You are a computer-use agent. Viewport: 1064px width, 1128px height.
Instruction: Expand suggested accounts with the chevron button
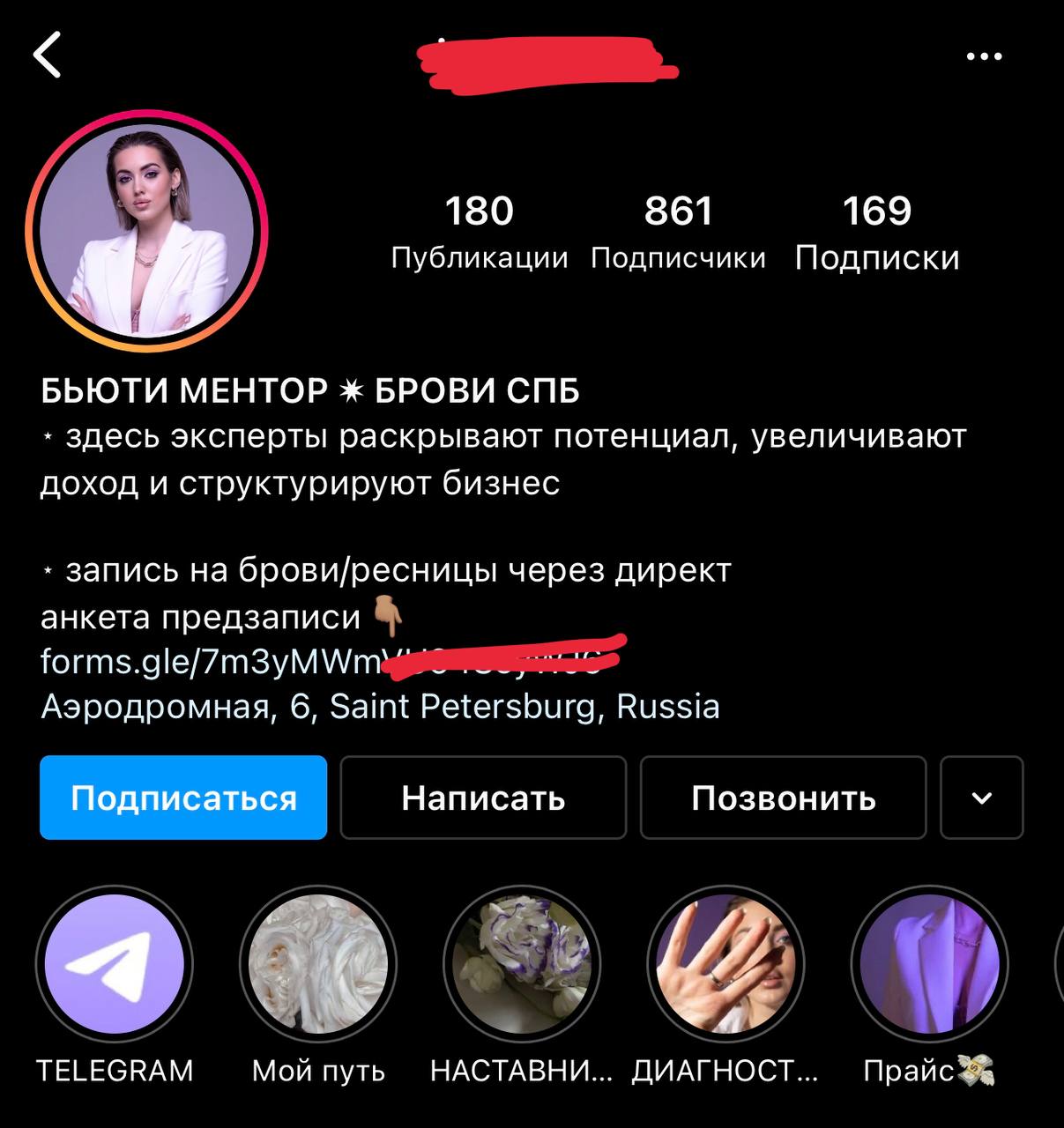pyautogui.click(x=981, y=798)
